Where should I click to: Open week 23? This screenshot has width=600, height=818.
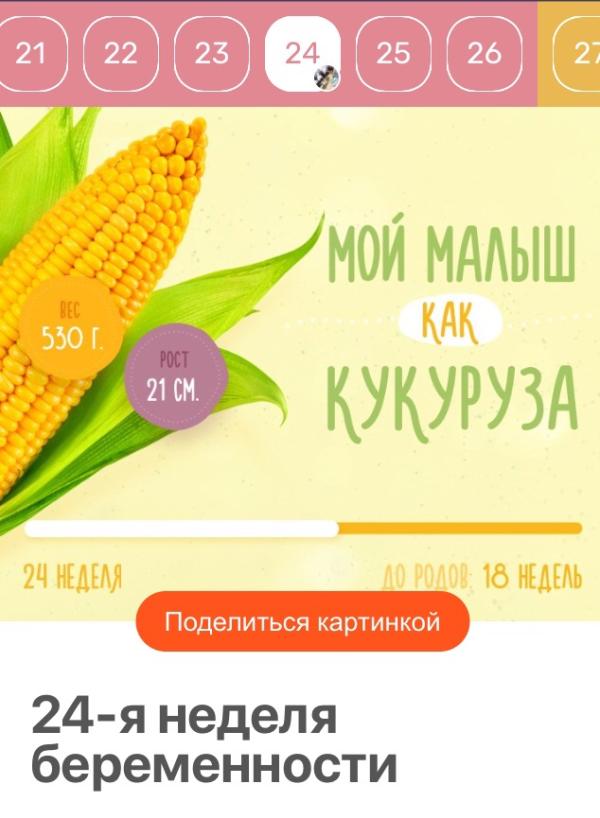212,54
